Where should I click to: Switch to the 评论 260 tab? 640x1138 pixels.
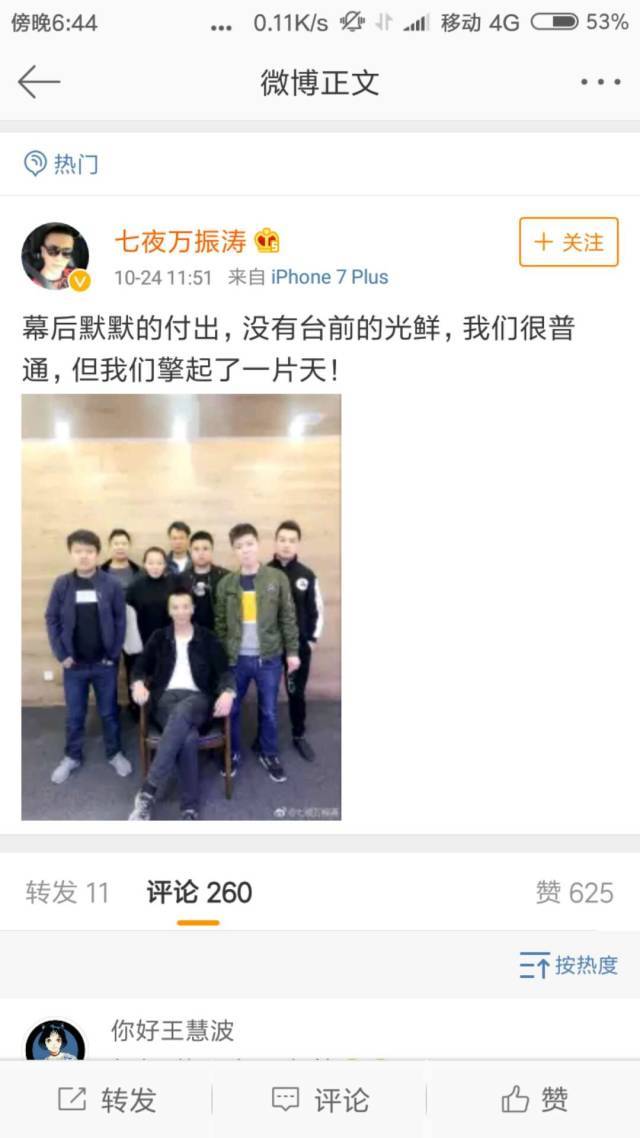199,892
